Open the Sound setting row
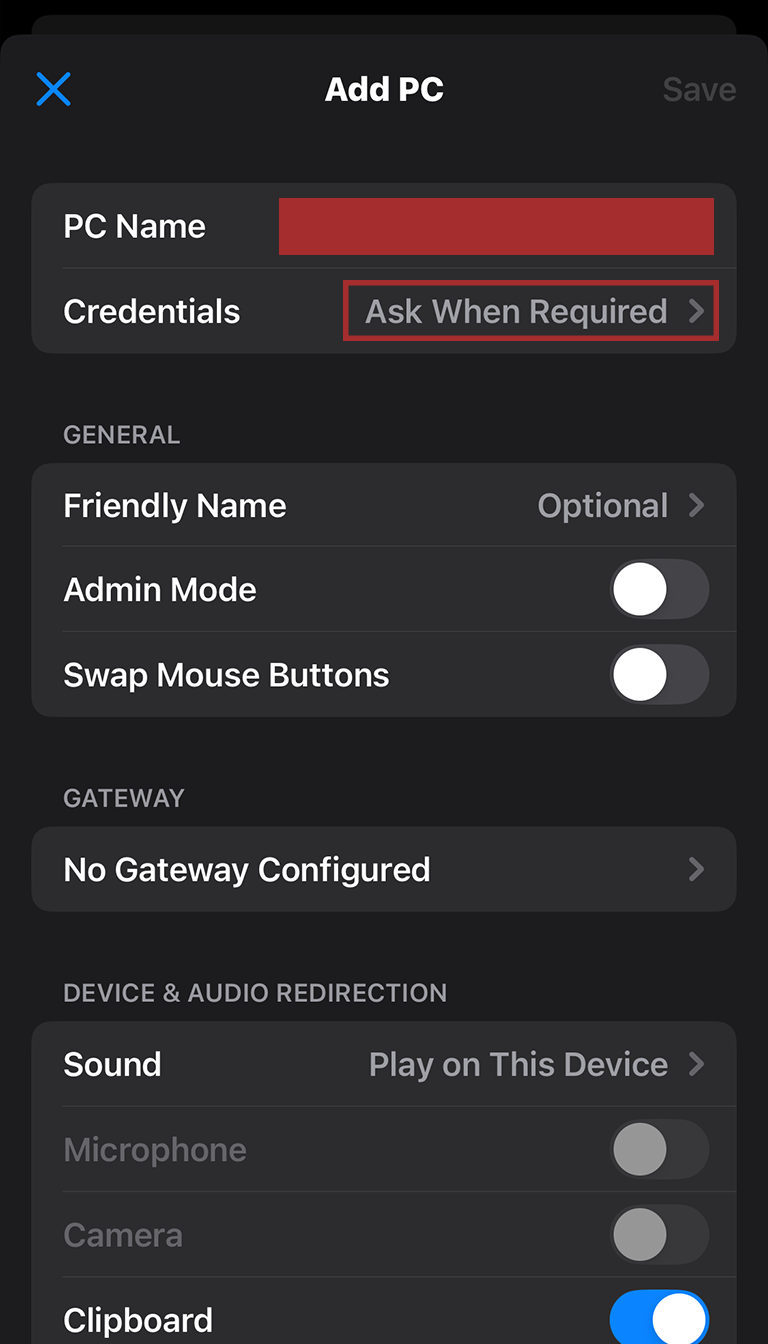The height and width of the screenshot is (1344, 768). tap(384, 1064)
